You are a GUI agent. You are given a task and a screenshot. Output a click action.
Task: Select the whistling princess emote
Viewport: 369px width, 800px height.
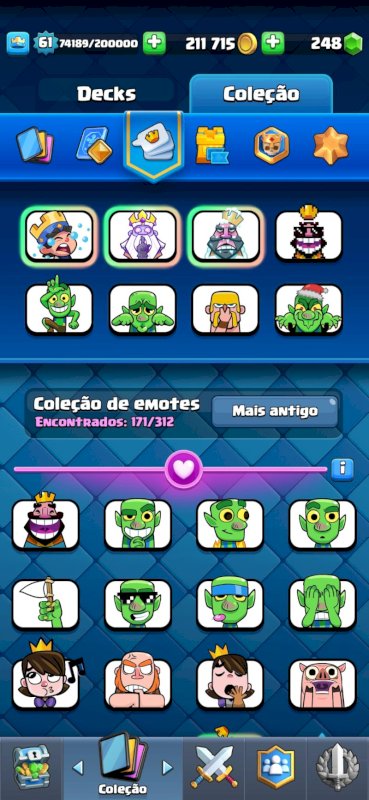[45, 679]
